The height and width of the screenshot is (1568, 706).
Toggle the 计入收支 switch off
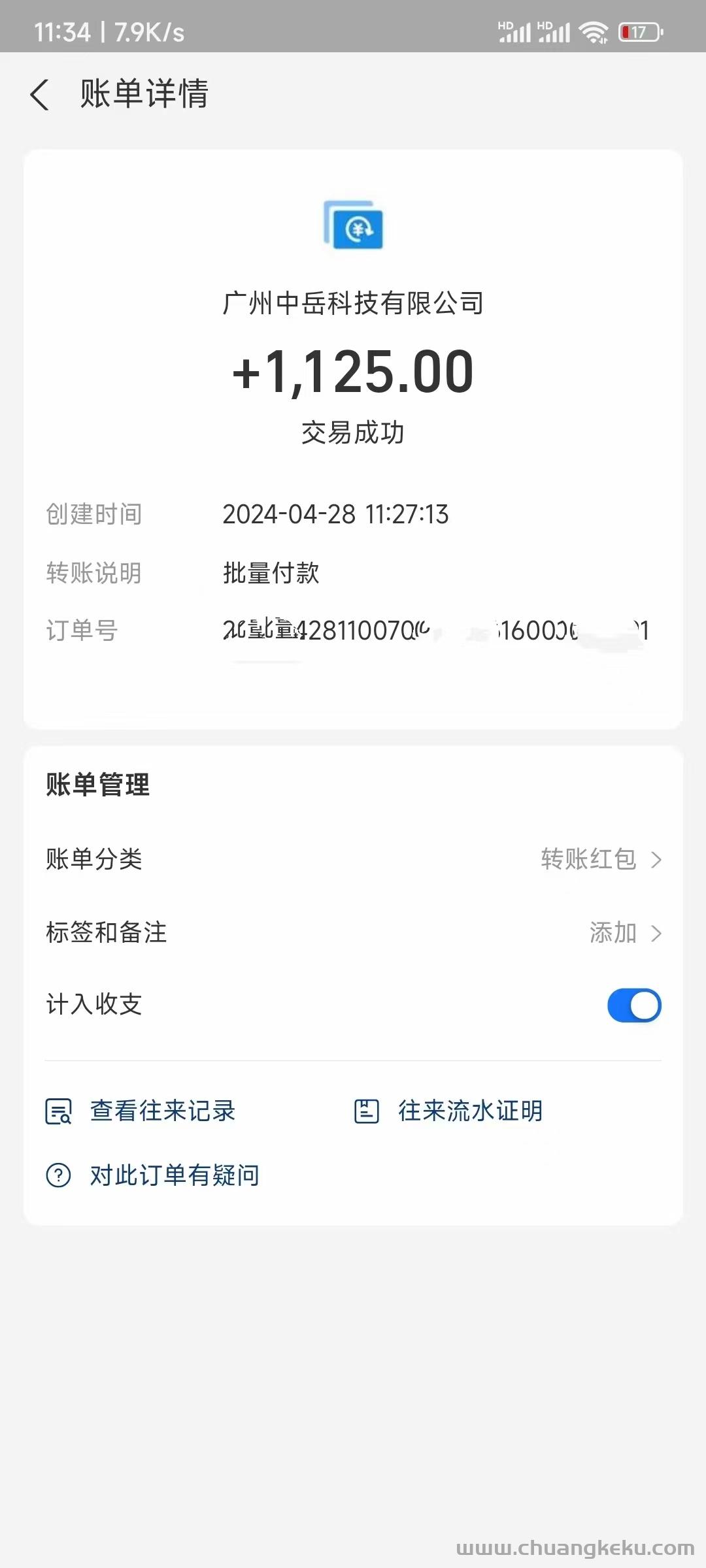[634, 1005]
